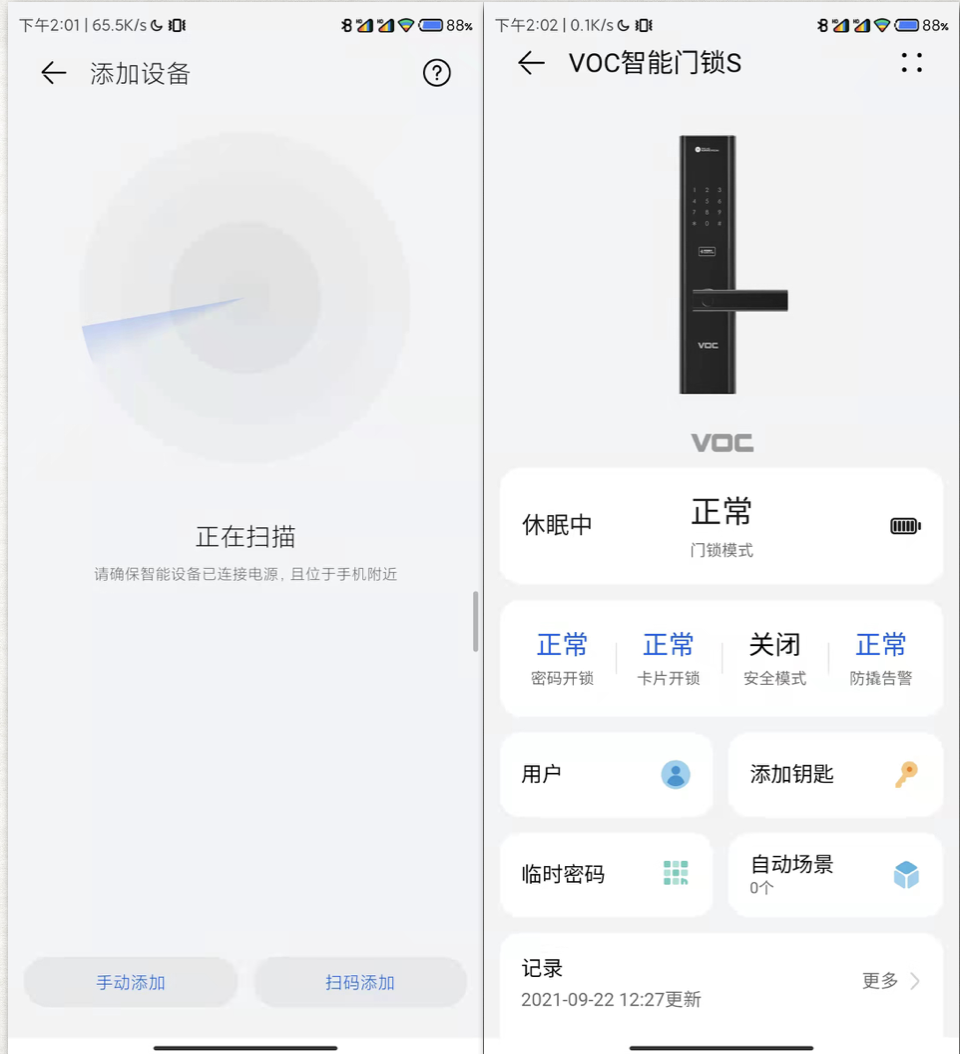Screen dimensions: 960x1054
Task: Go back from the VOC智能门锁S page
Action: [x=531, y=63]
